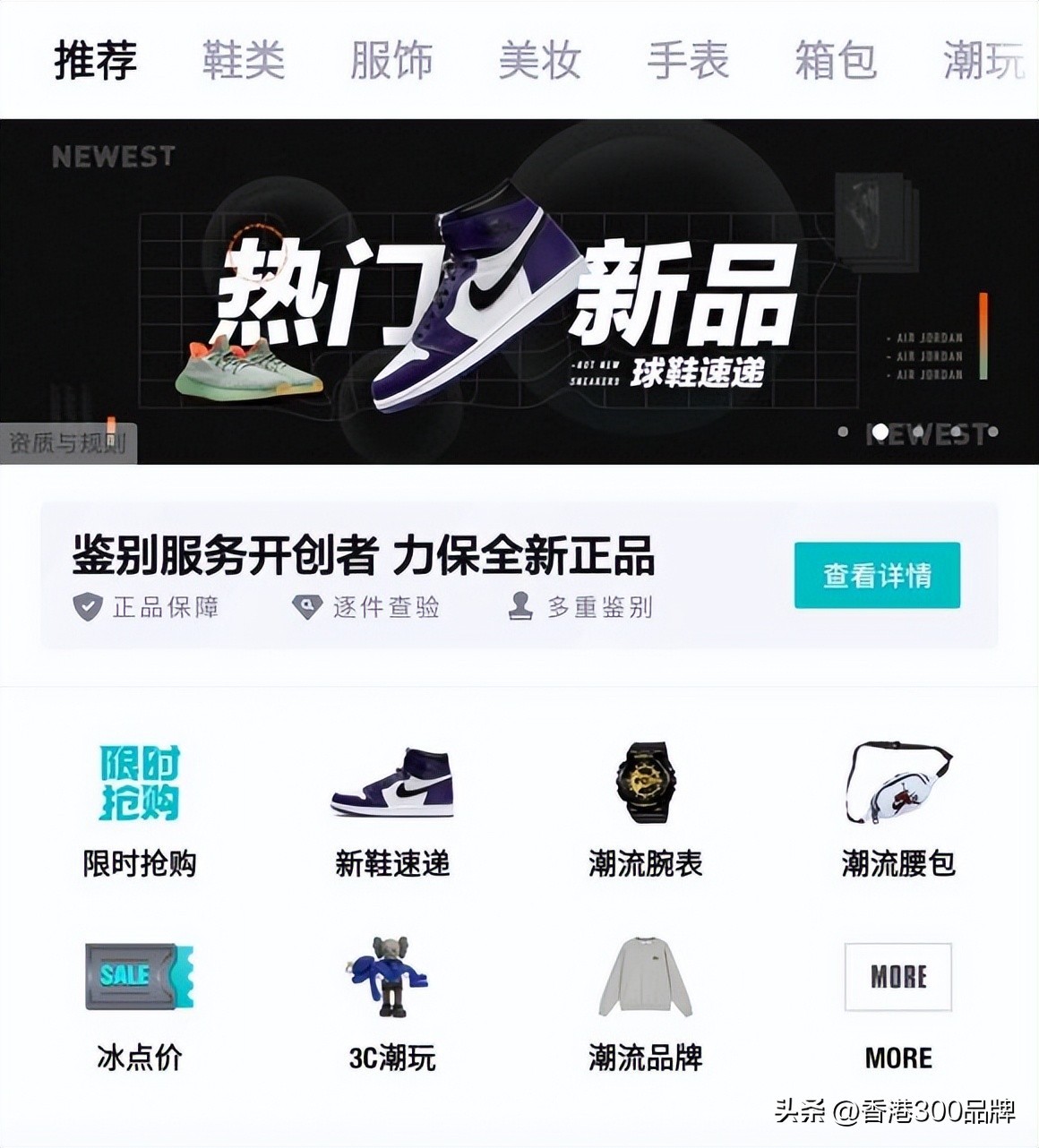Go to the 箱包 tab
This screenshot has height=1148, width=1039.
(835, 61)
